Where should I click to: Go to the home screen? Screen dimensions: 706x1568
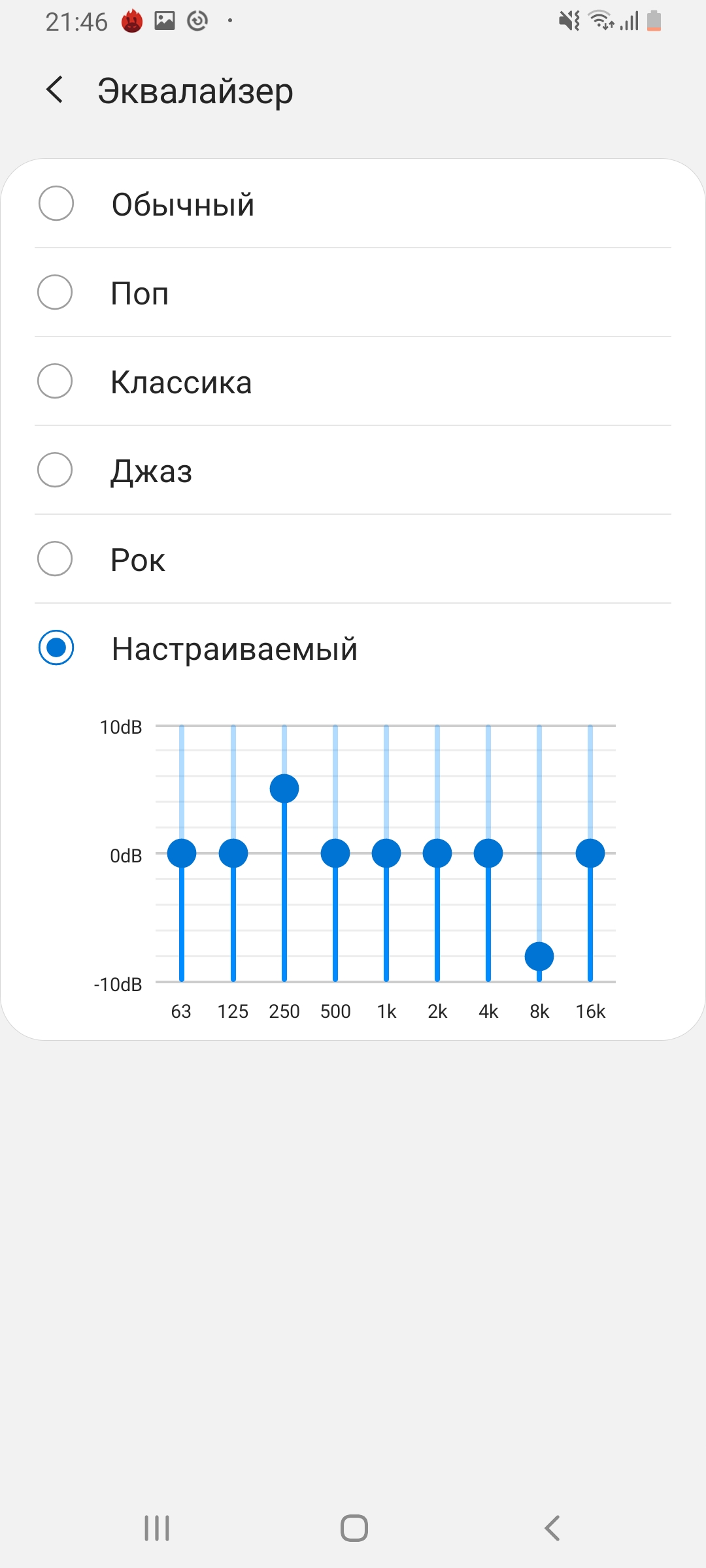(x=354, y=1528)
